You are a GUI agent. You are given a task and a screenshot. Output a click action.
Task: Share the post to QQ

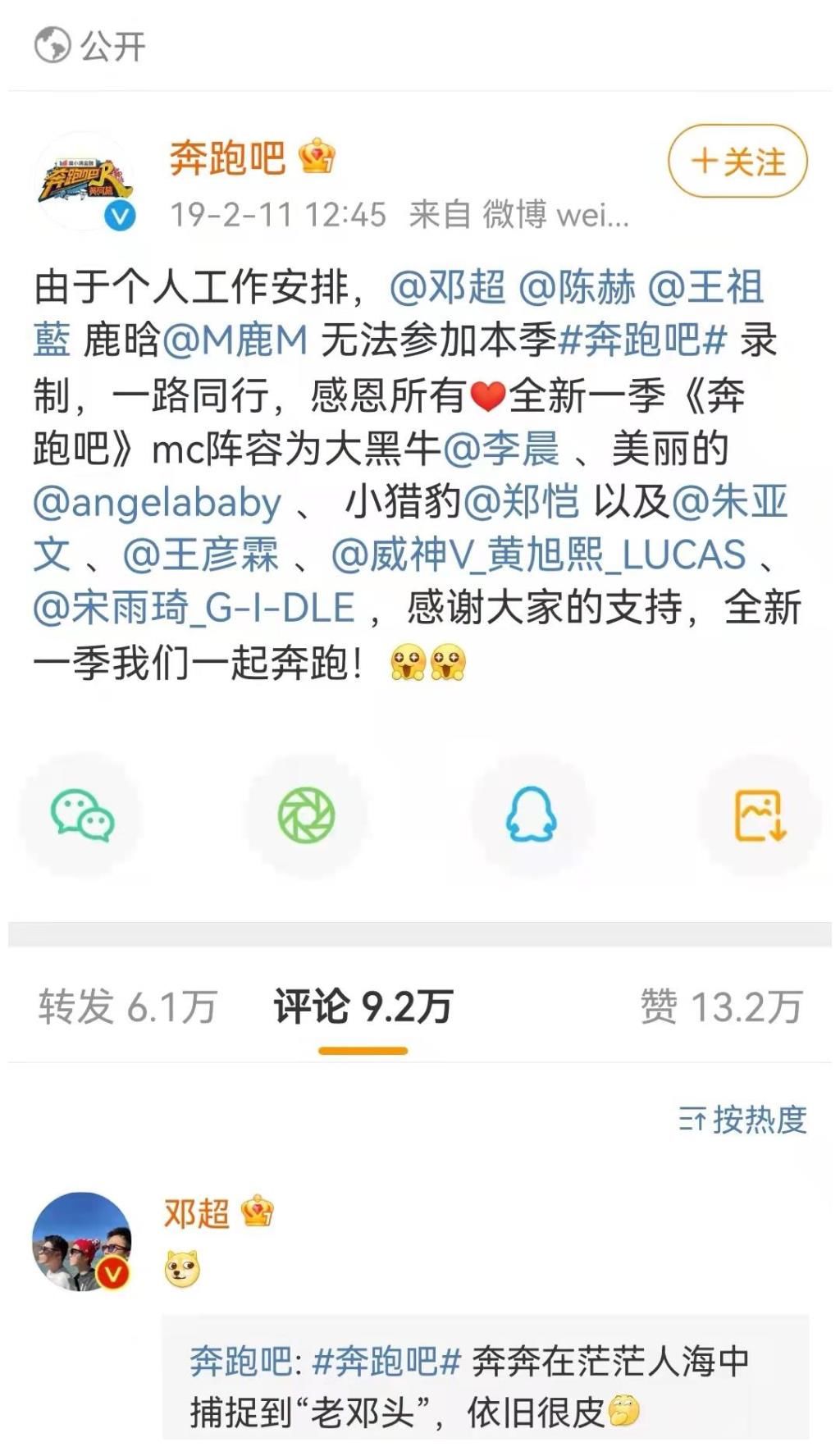[533, 816]
